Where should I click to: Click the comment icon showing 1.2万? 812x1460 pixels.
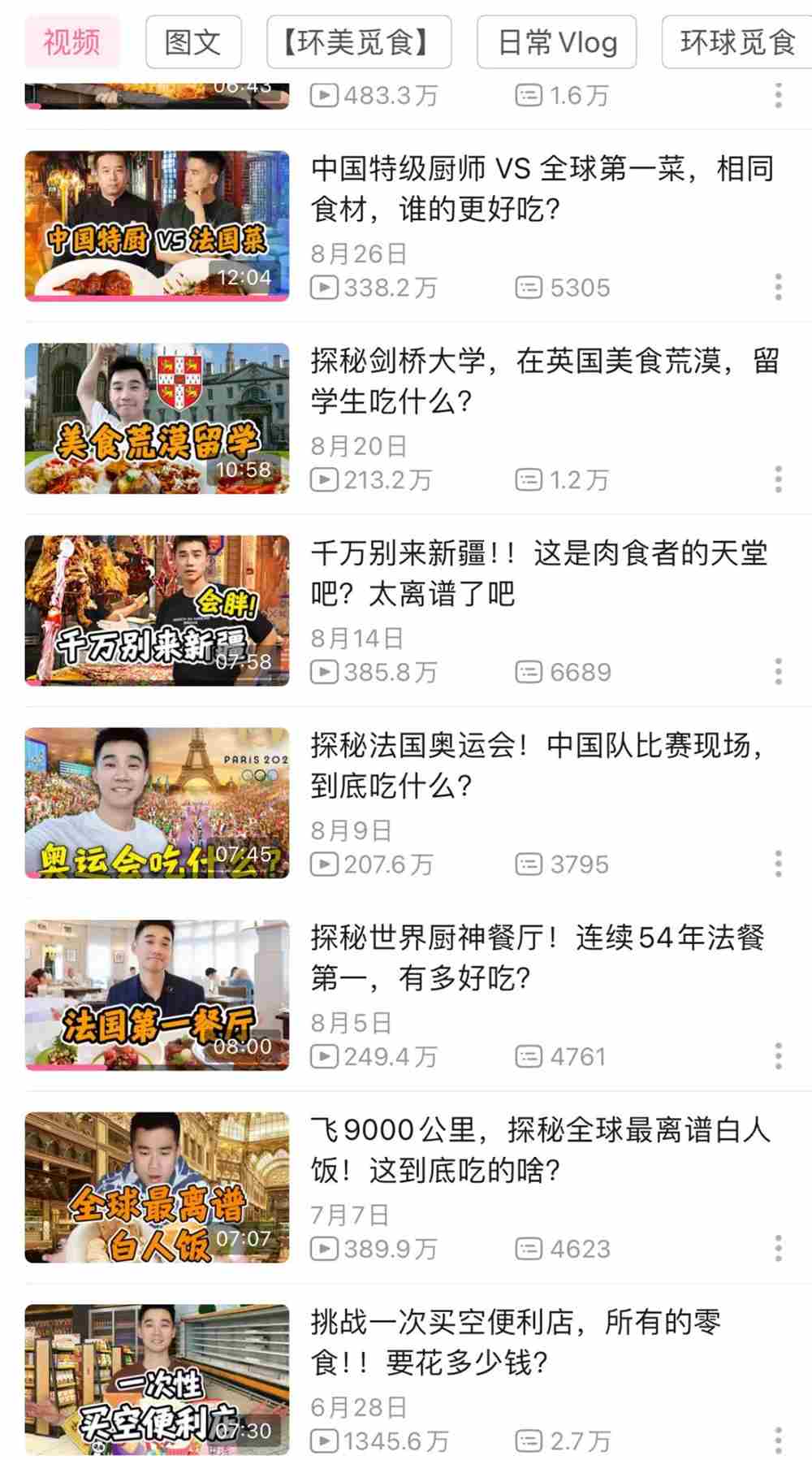click(x=530, y=479)
